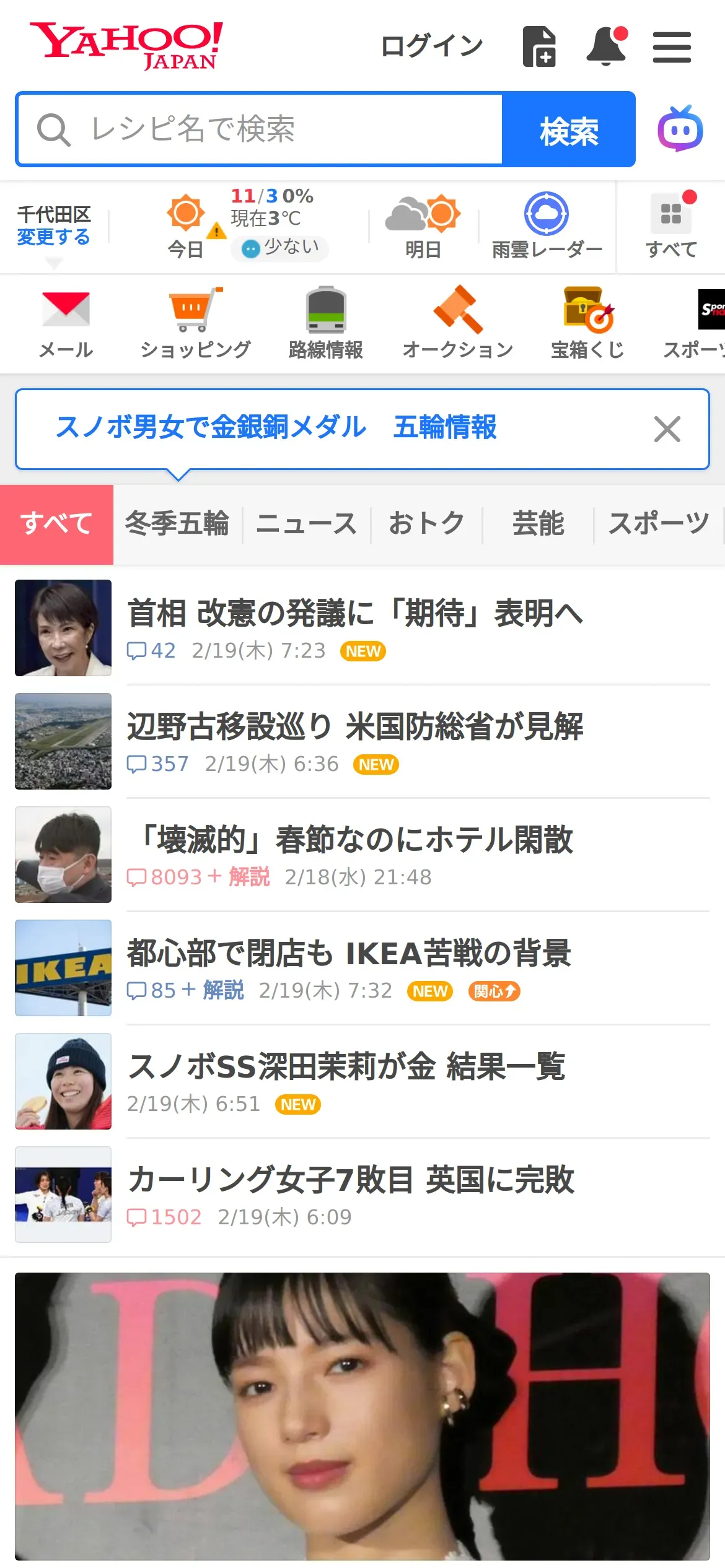This screenshot has width=725, height=1568.
Task: Tap the document add icon
Action: 539,46
